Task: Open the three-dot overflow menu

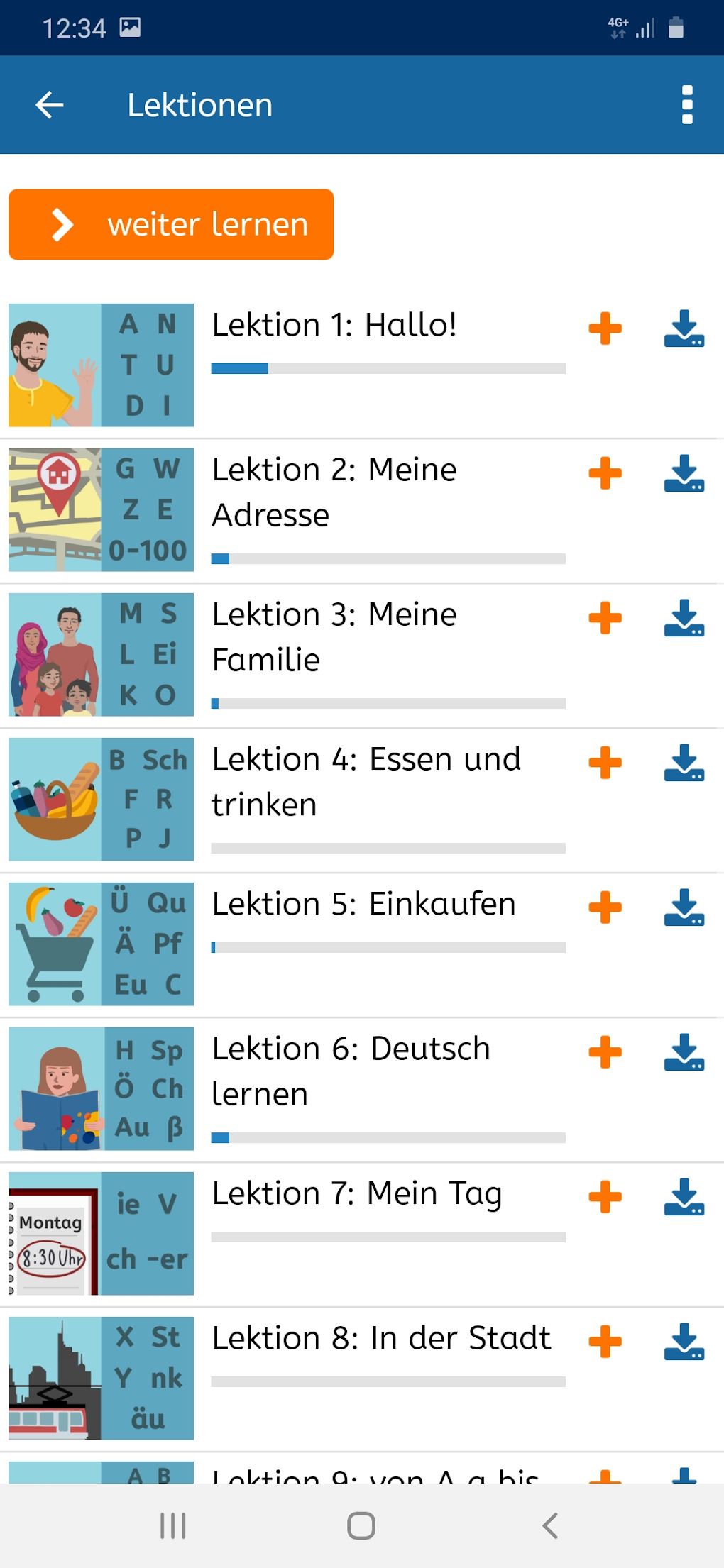Action: (686, 105)
